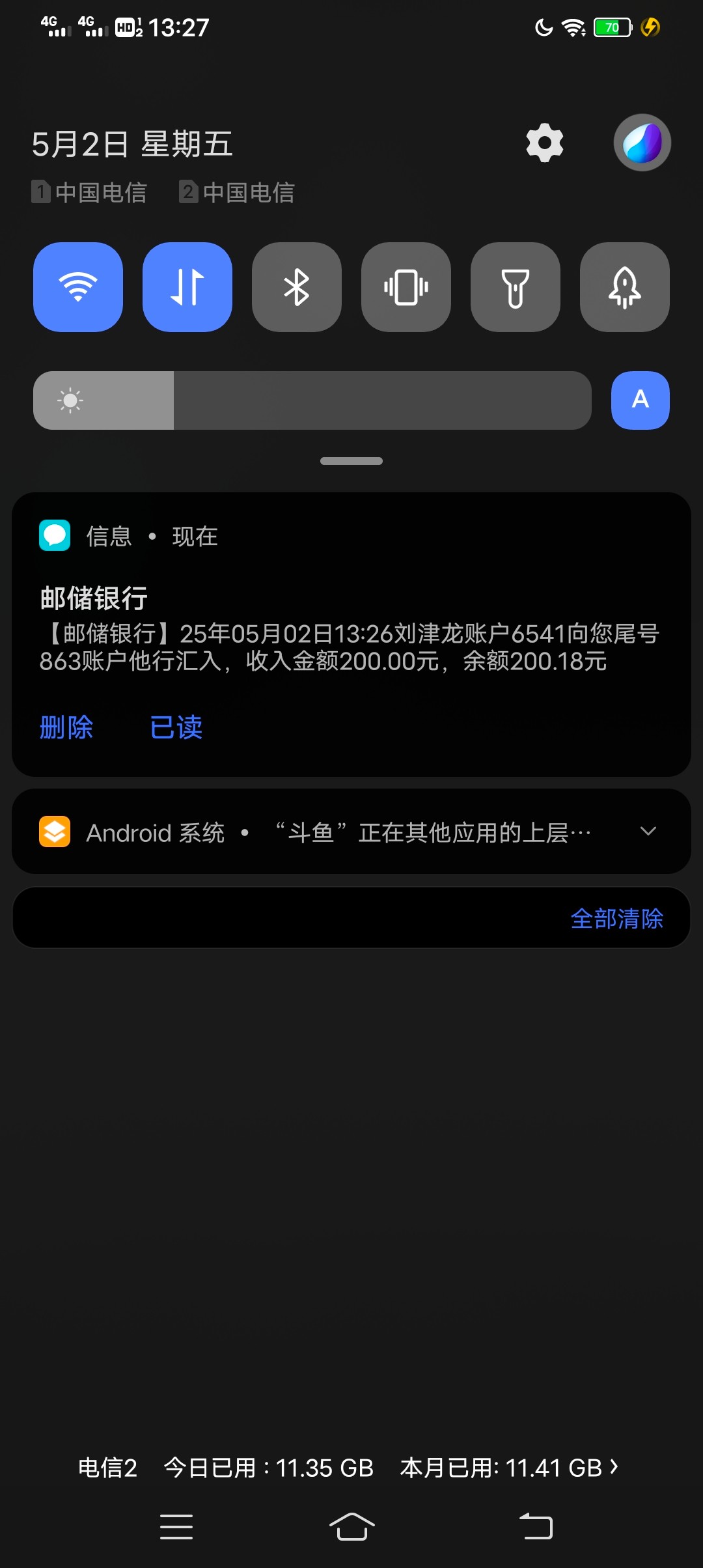This screenshot has height=1568, width=703.
Task: Go back using the navigation bar
Action: [x=536, y=1526]
